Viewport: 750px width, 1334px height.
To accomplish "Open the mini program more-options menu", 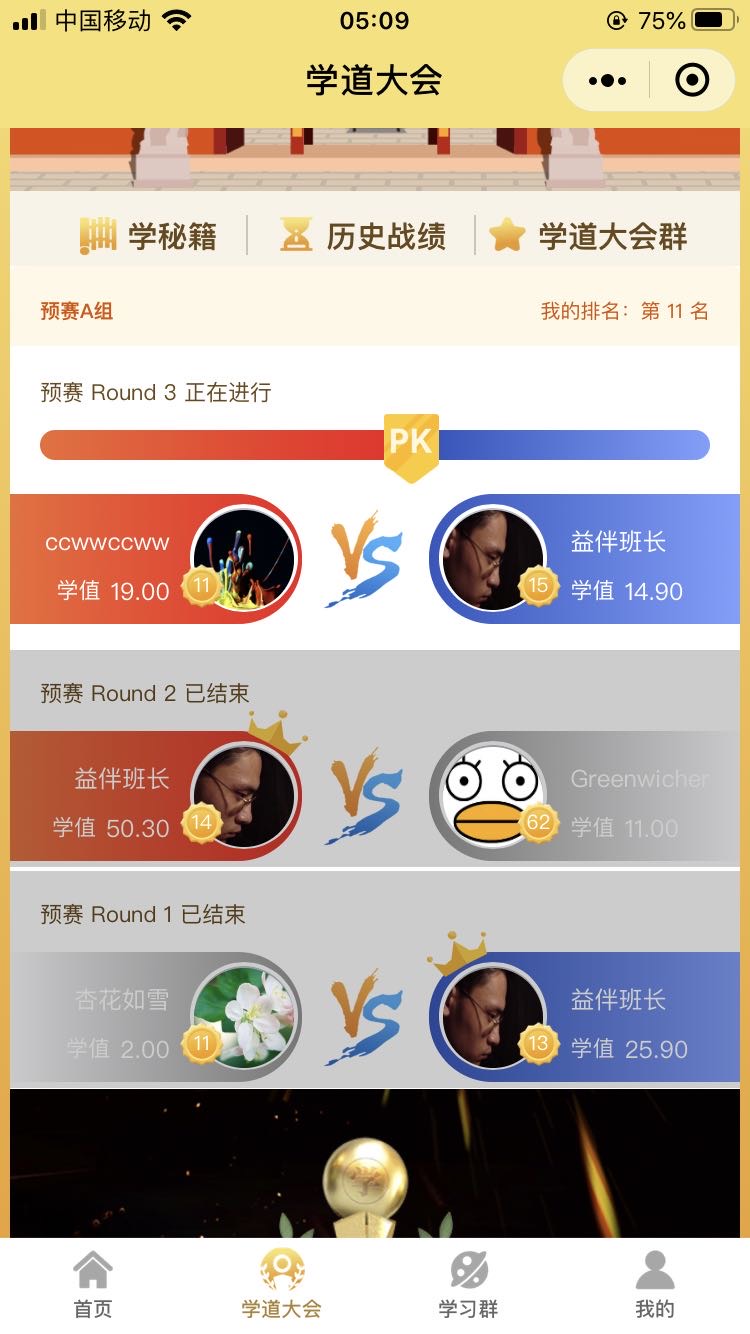I will [x=607, y=81].
